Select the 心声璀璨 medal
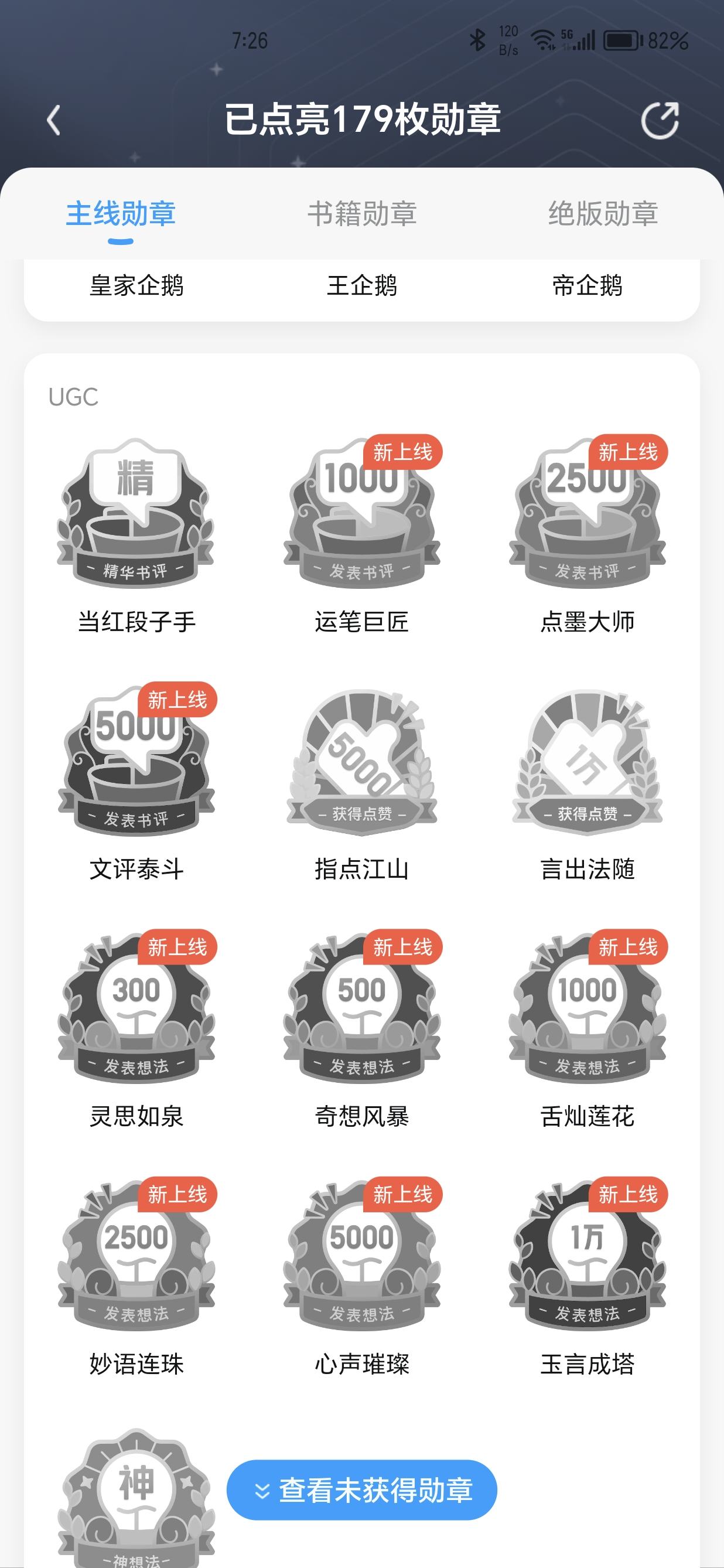The height and width of the screenshot is (1568, 724). pyautogui.click(x=362, y=1277)
